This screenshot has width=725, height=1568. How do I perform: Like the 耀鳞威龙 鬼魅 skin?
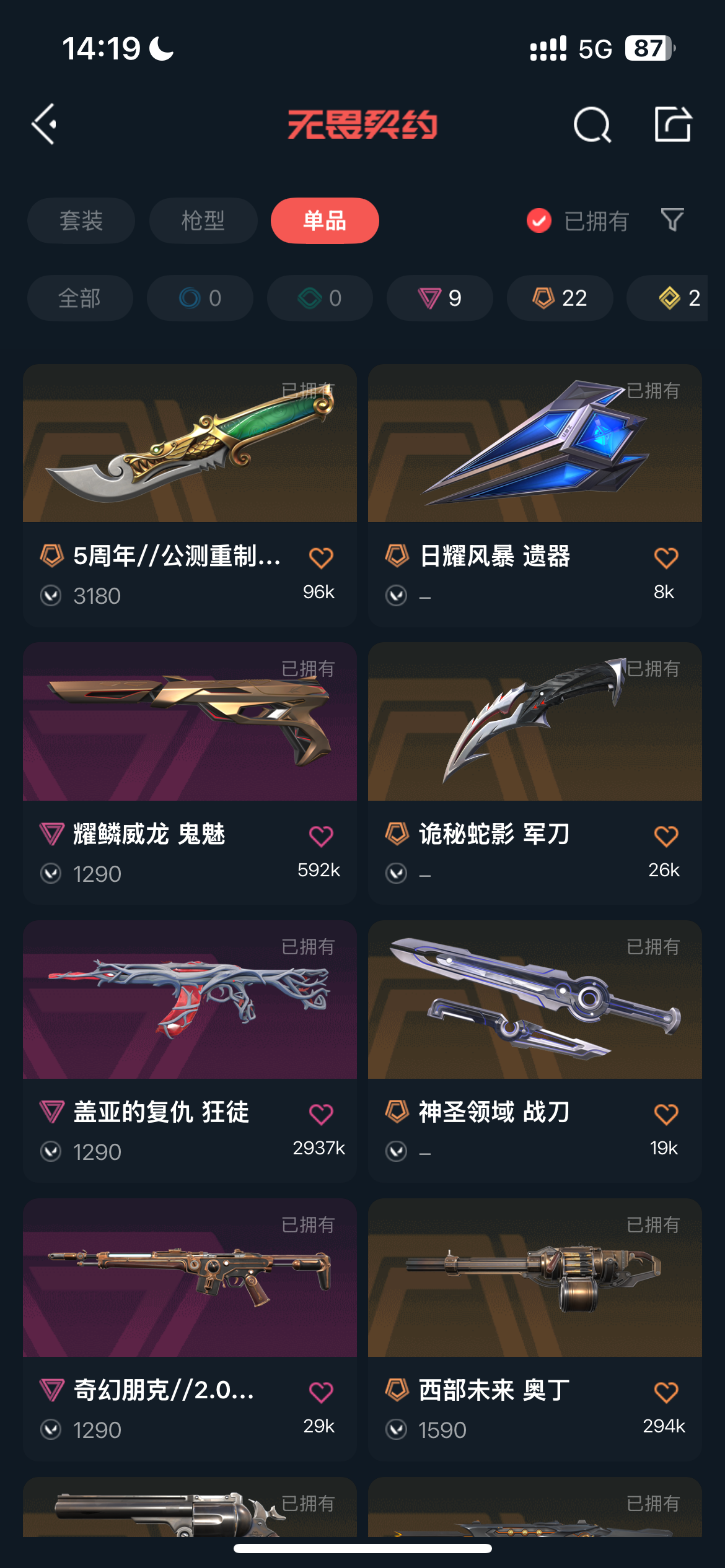click(x=321, y=837)
